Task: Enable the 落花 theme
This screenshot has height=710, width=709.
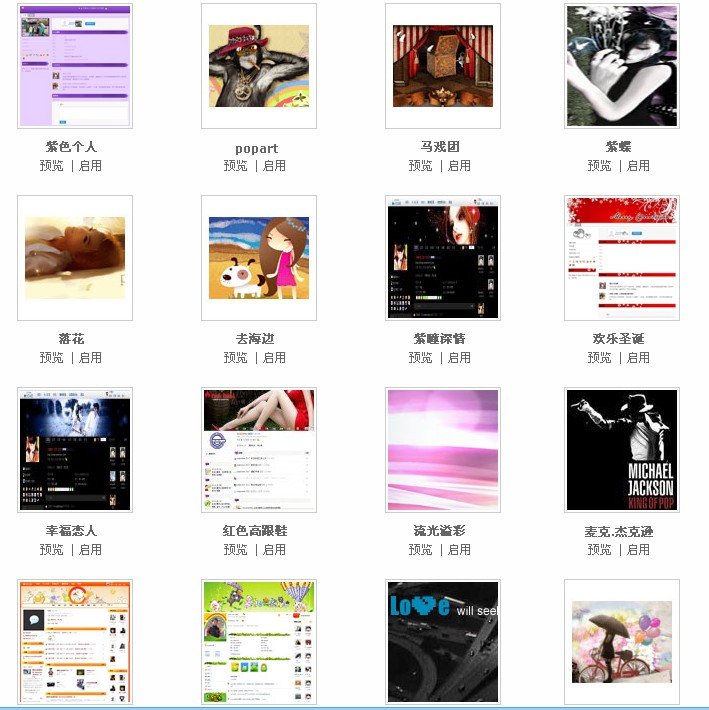Action: [90, 358]
